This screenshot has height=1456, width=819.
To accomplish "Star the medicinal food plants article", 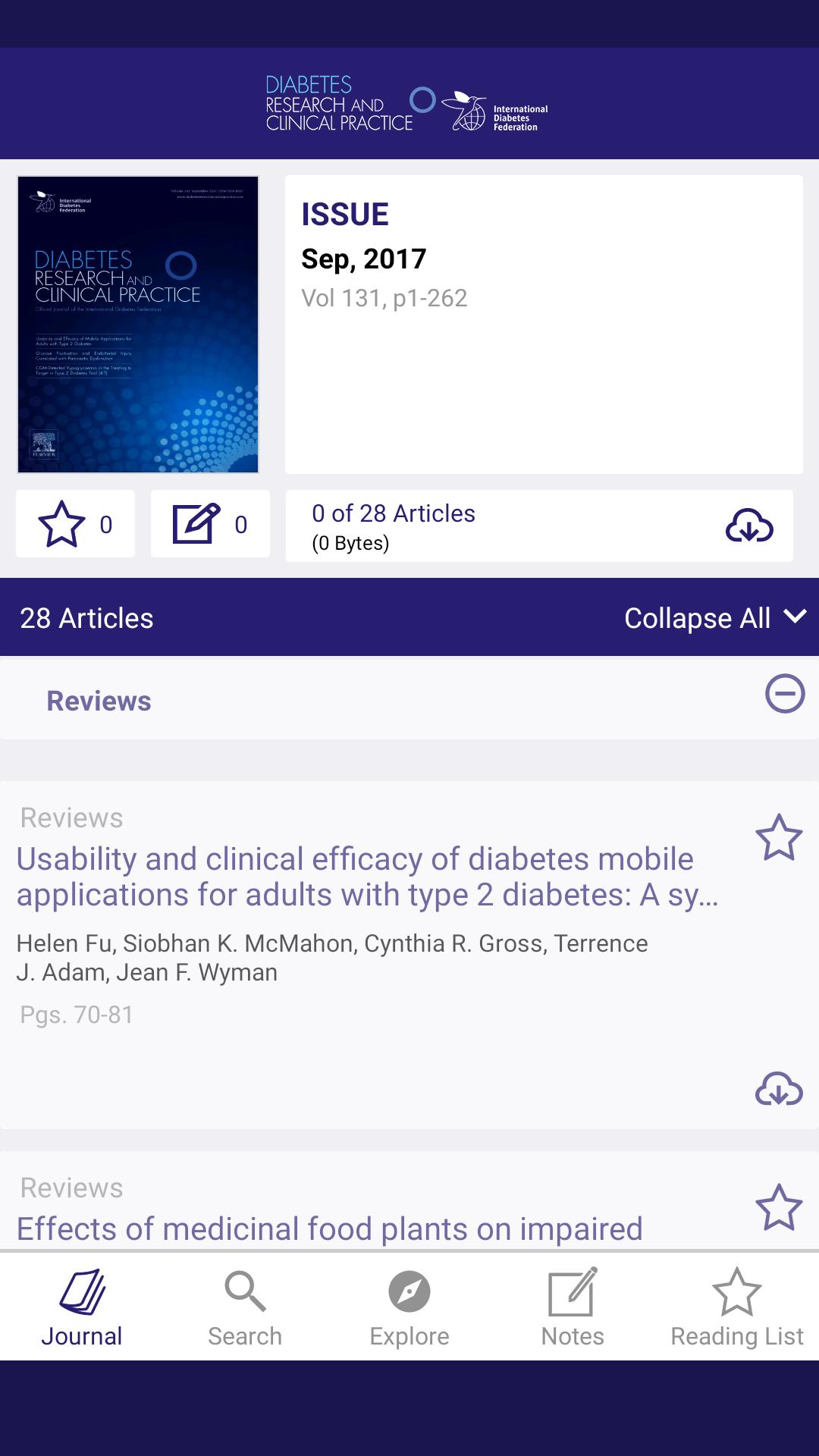I will click(778, 1207).
